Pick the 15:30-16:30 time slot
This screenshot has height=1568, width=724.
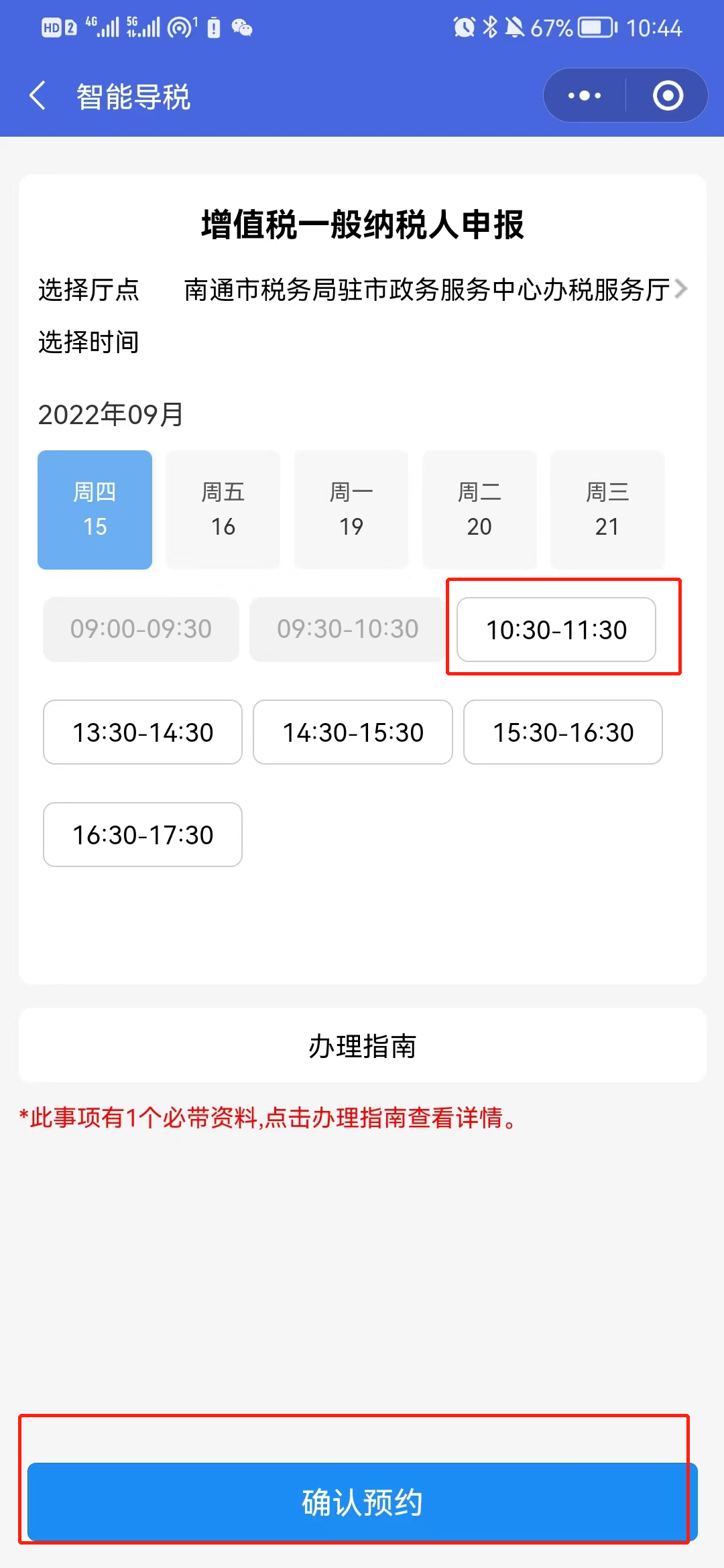[563, 732]
